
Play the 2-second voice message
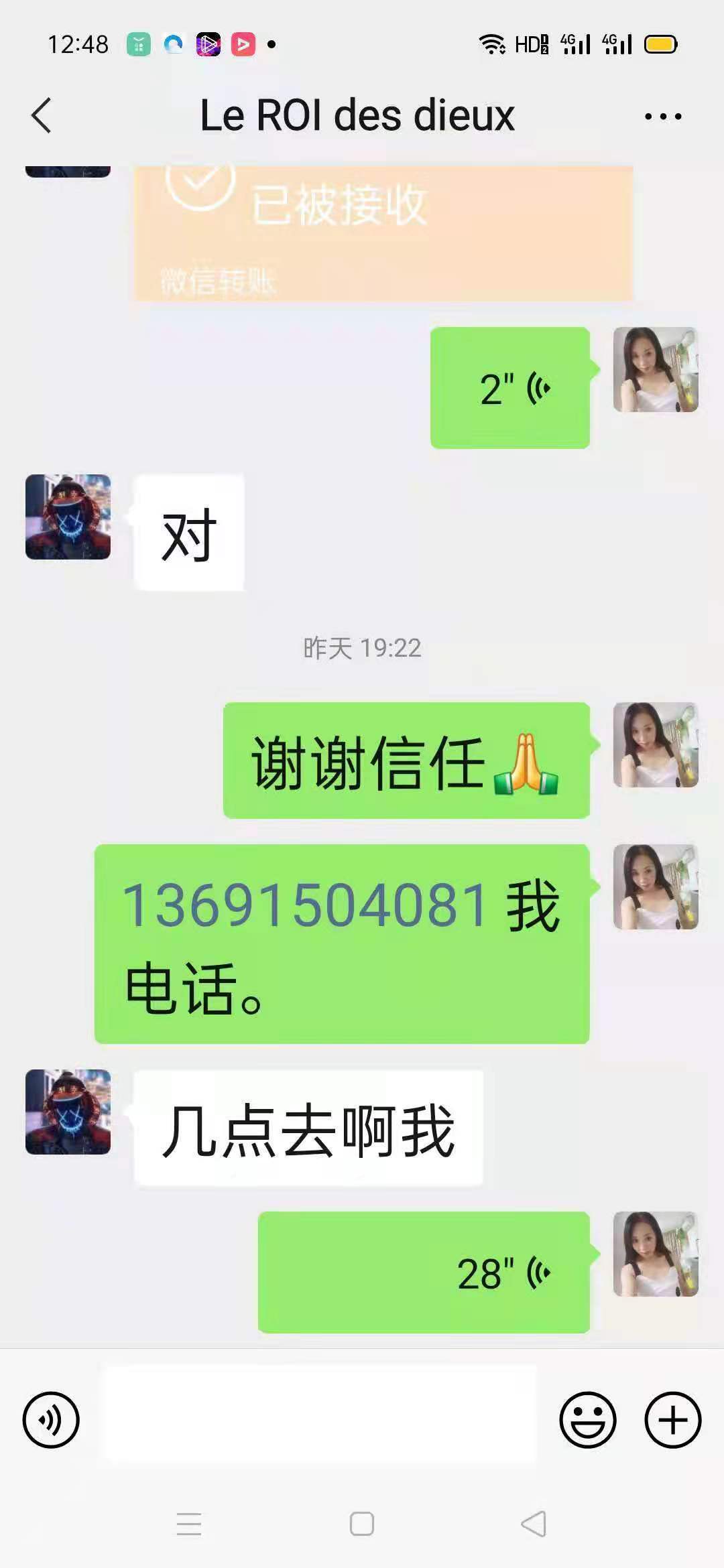(510, 388)
